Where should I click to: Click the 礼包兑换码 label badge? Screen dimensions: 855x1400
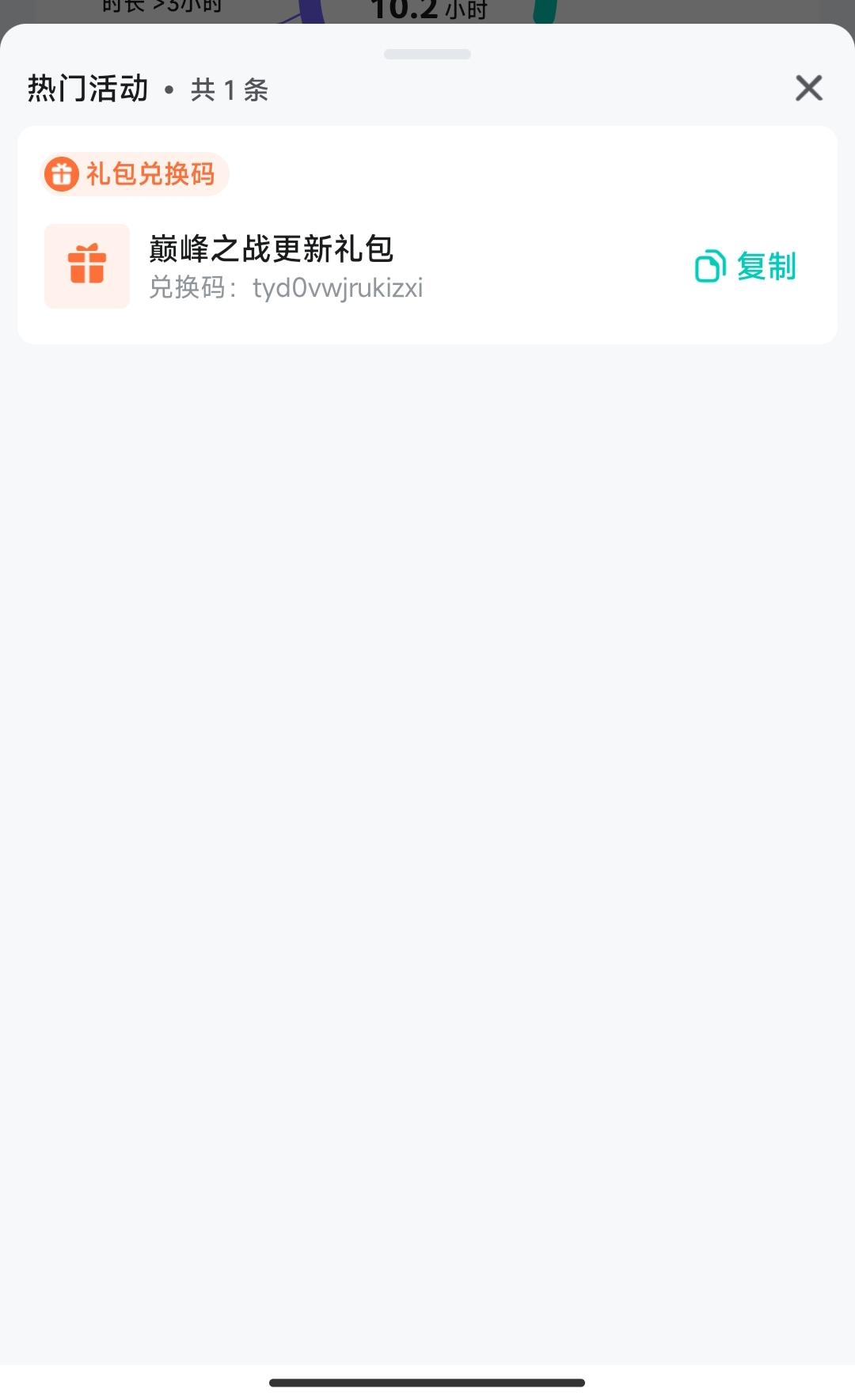135,174
